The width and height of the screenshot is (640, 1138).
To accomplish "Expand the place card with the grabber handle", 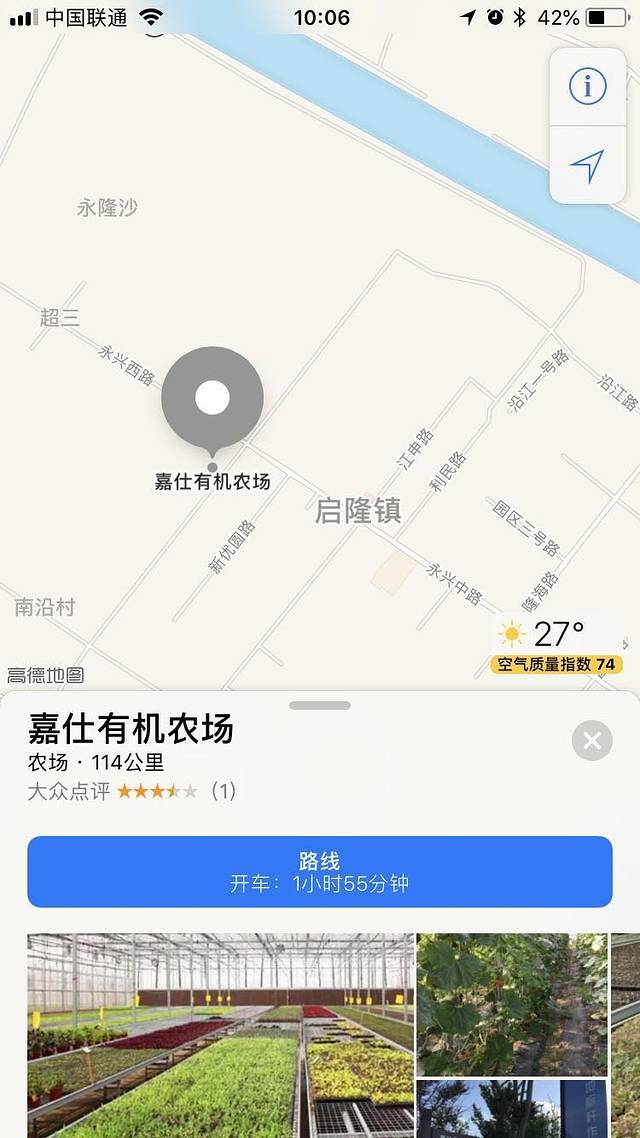I will tap(320, 705).
